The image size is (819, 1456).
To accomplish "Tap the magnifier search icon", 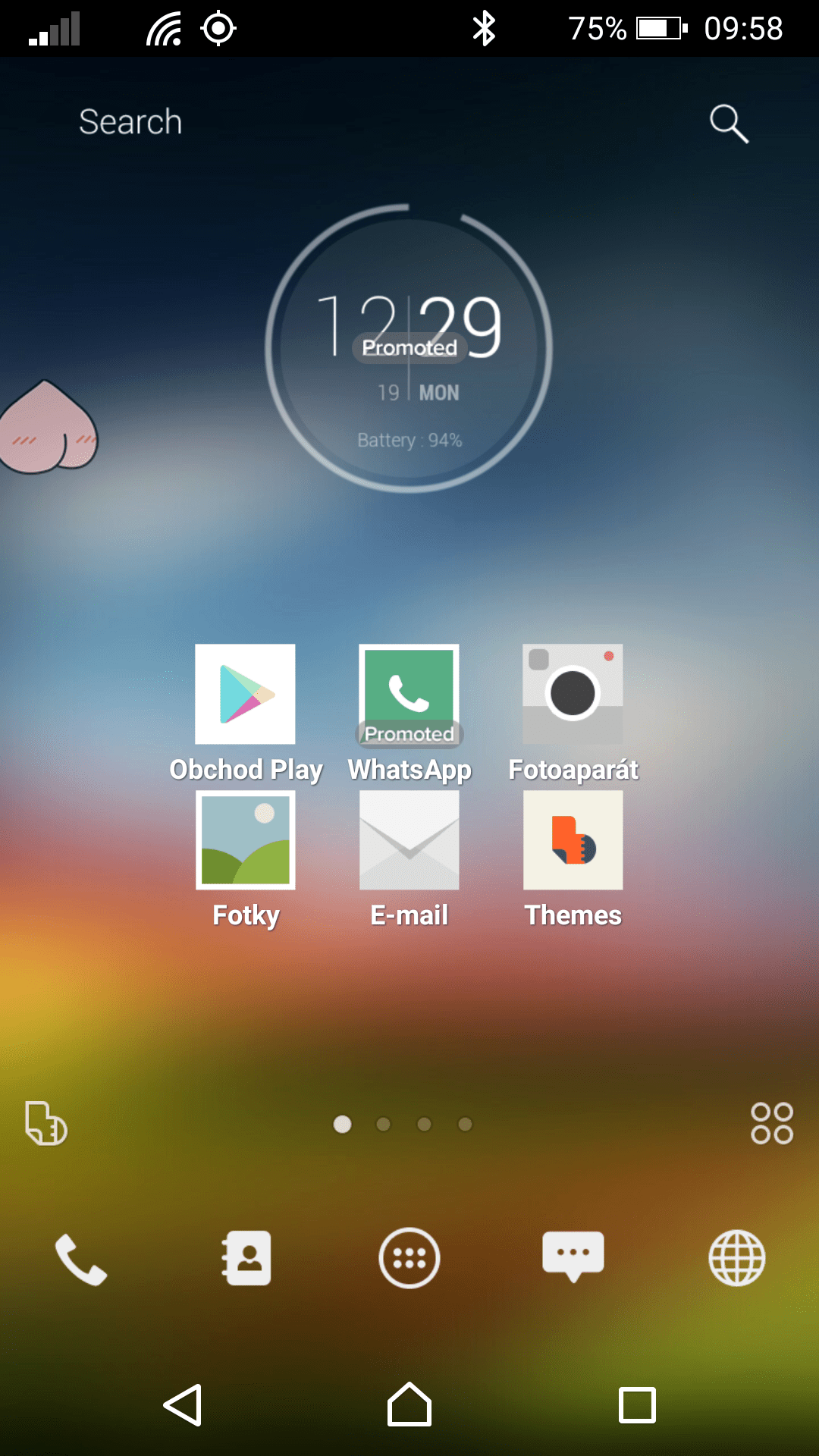I will 729,123.
